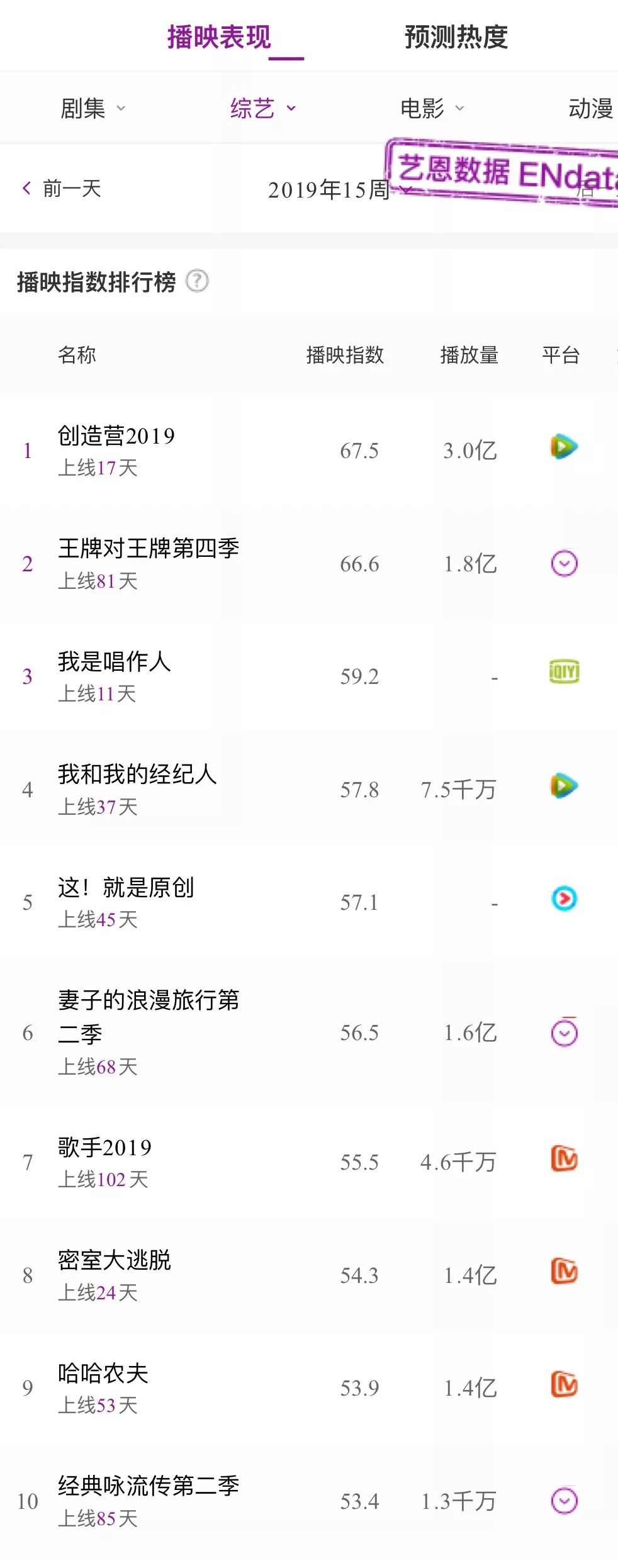Open the 电影 category dropdown
The height and width of the screenshot is (1568, 618).
coord(432,108)
